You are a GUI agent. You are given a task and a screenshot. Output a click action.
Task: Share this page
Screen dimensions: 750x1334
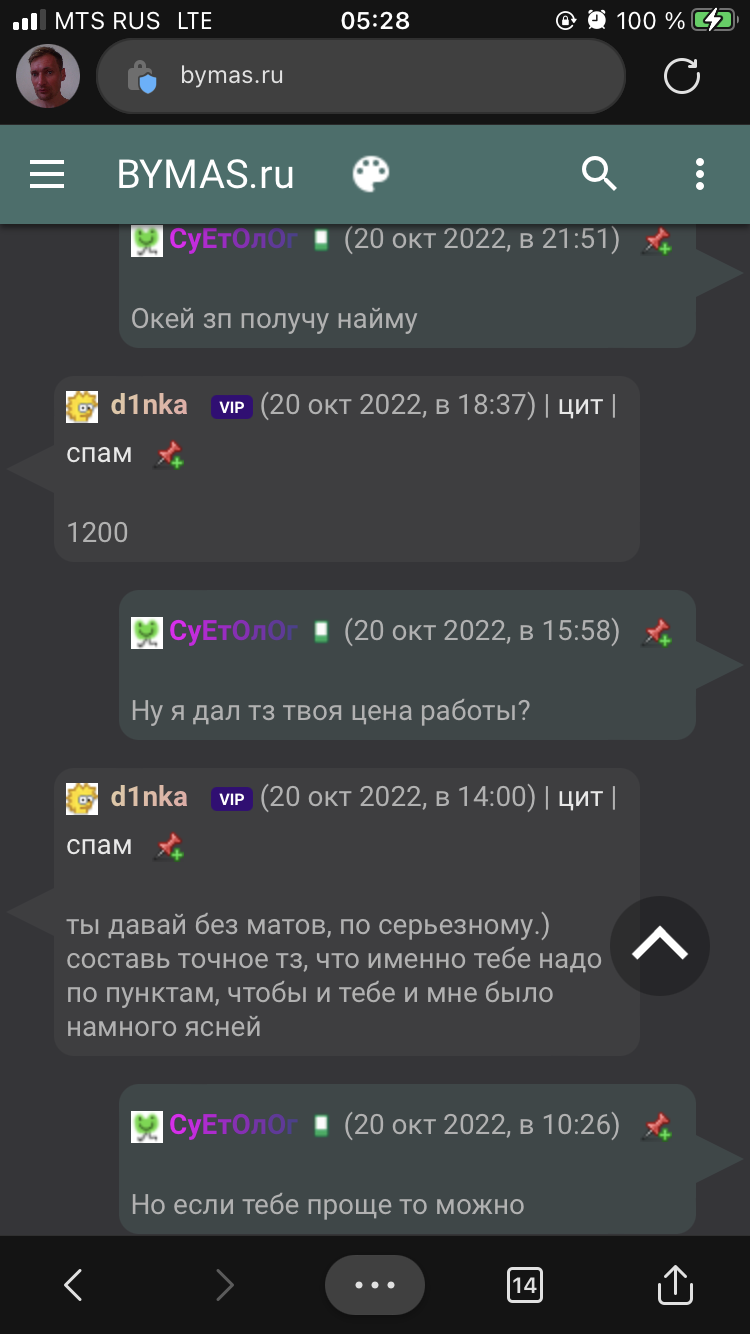pyautogui.click(x=675, y=1285)
